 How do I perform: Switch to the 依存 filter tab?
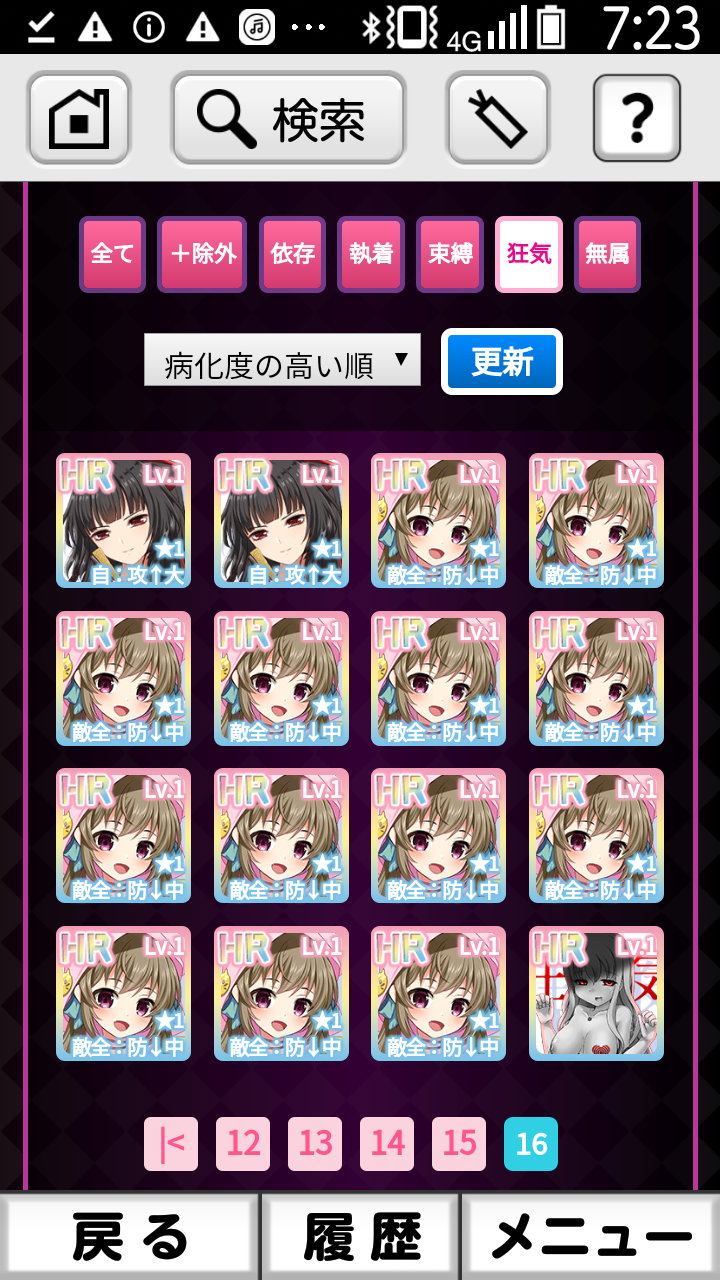point(292,254)
